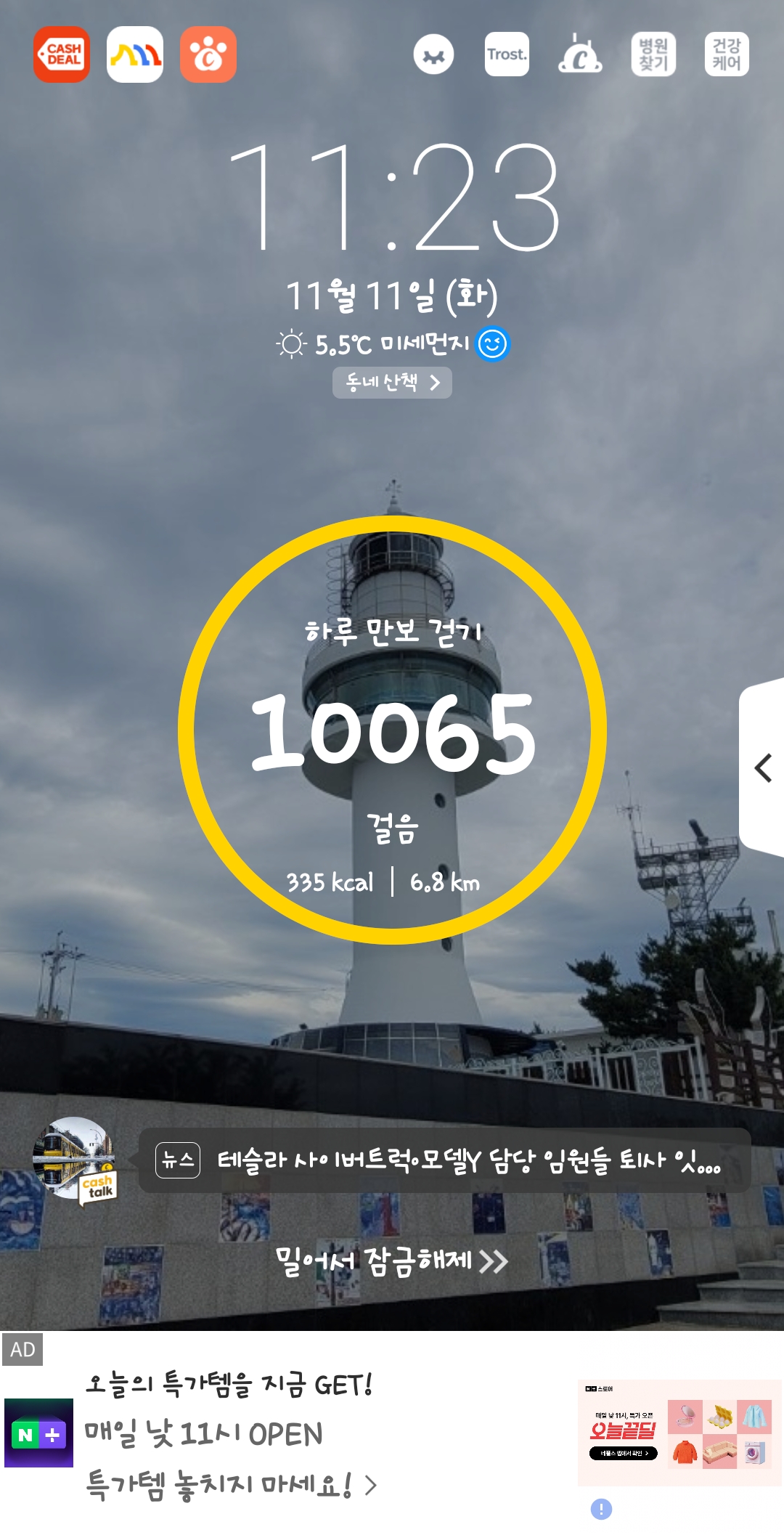Open the rainbow-striped app shortcut

click(135, 54)
